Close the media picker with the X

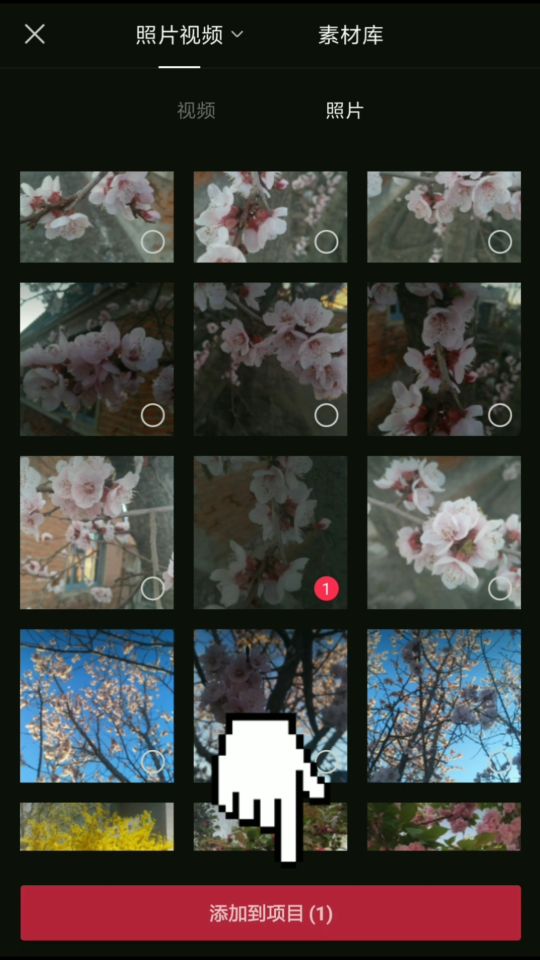34,34
